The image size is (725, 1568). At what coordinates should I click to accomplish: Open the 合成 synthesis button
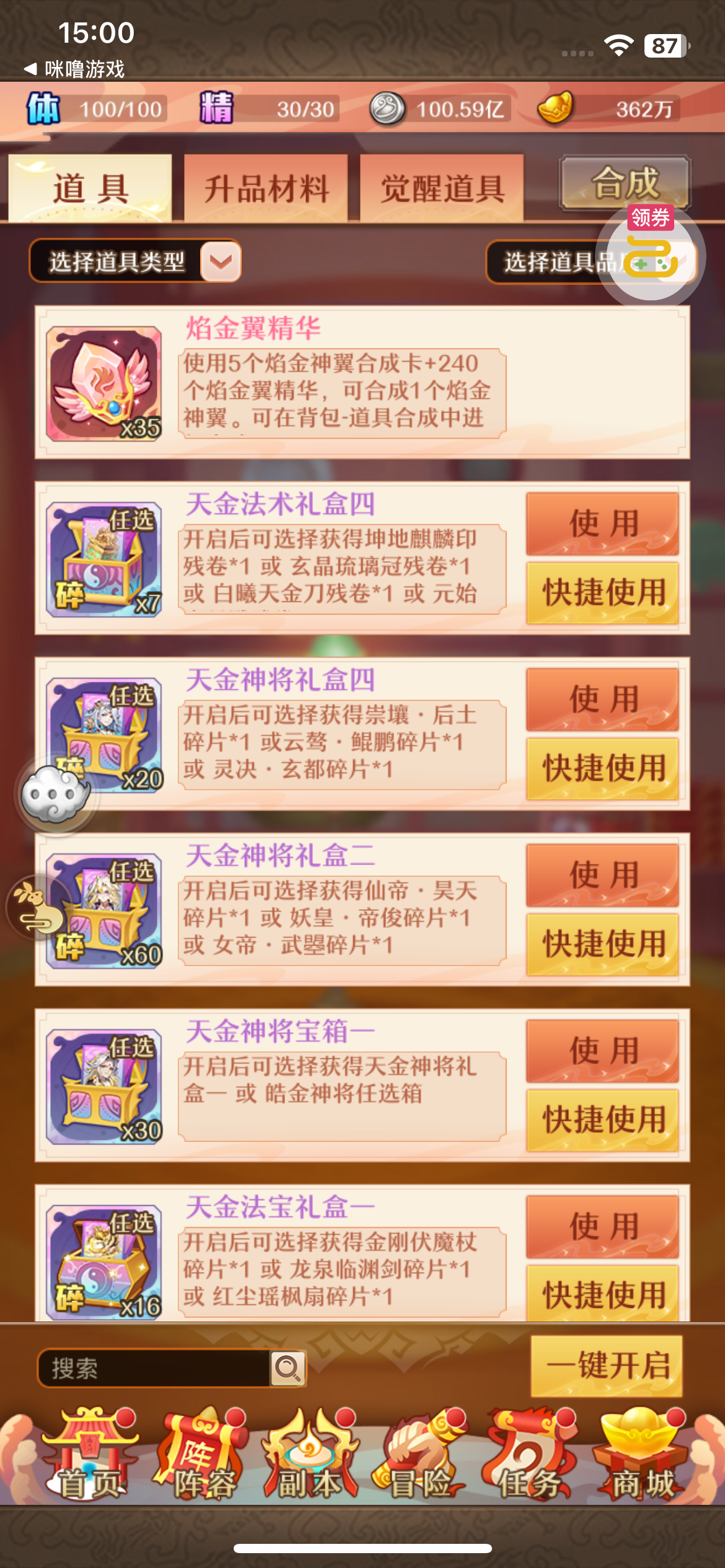click(x=625, y=183)
